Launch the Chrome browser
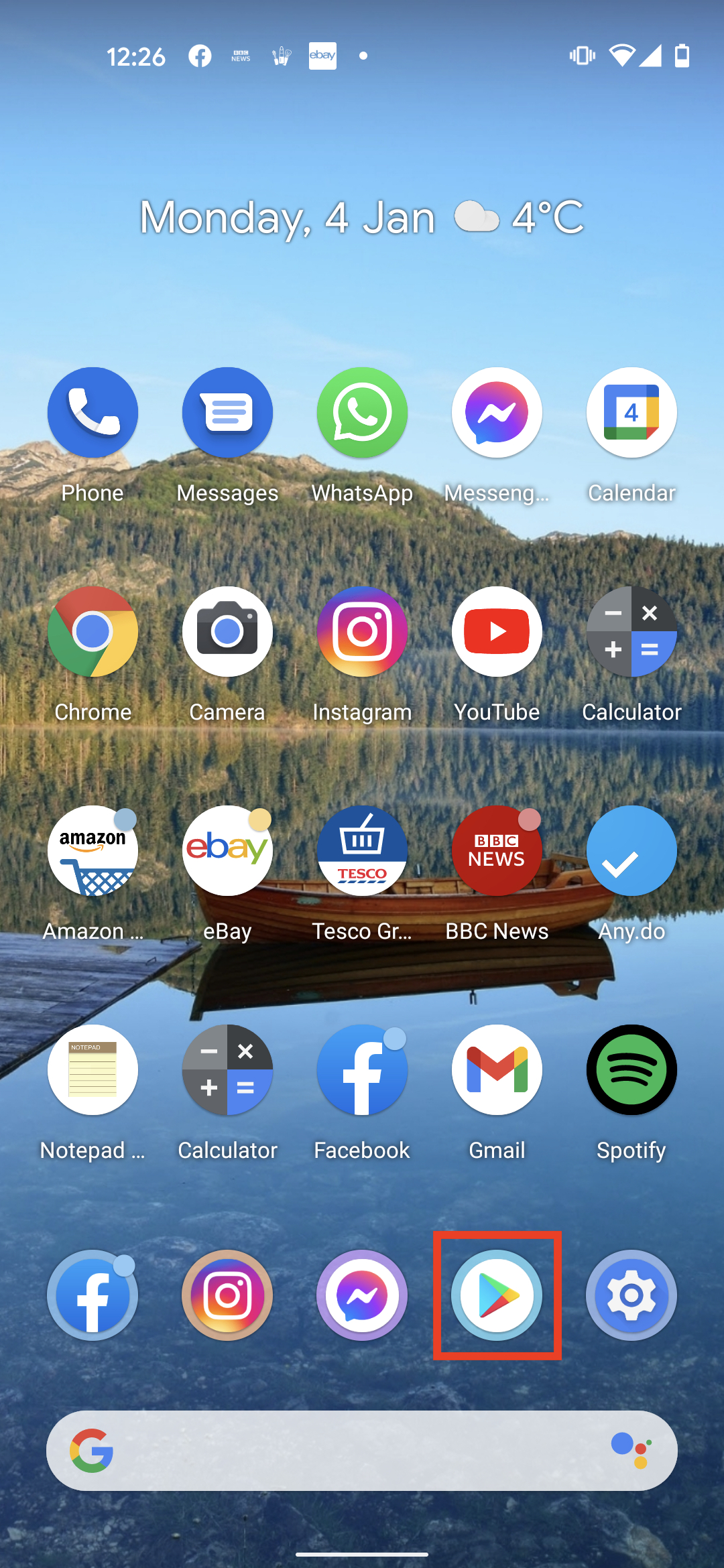The image size is (724, 1568). (93, 632)
